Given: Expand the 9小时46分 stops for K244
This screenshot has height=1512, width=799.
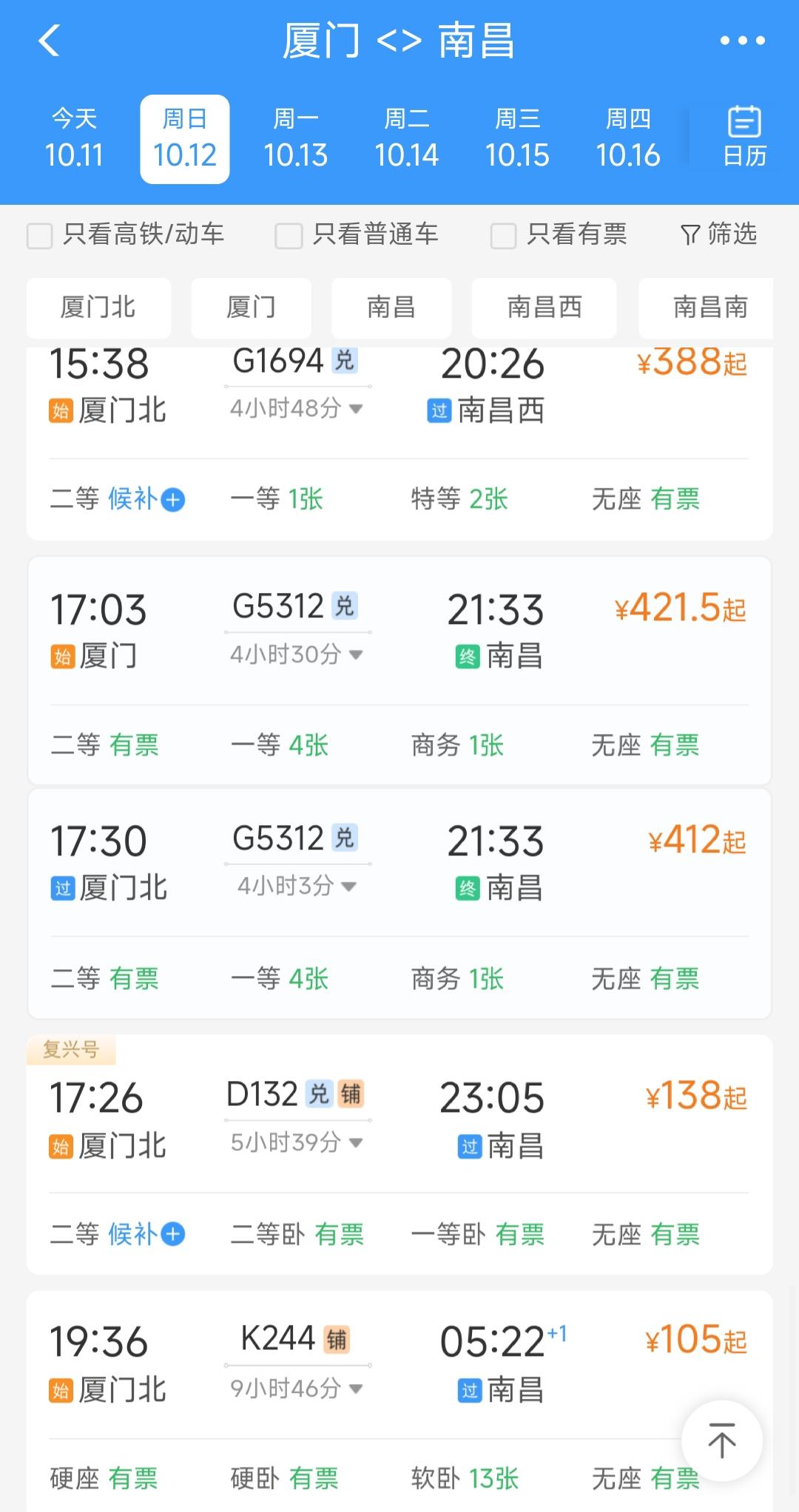Looking at the screenshot, I should (x=297, y=1389).
